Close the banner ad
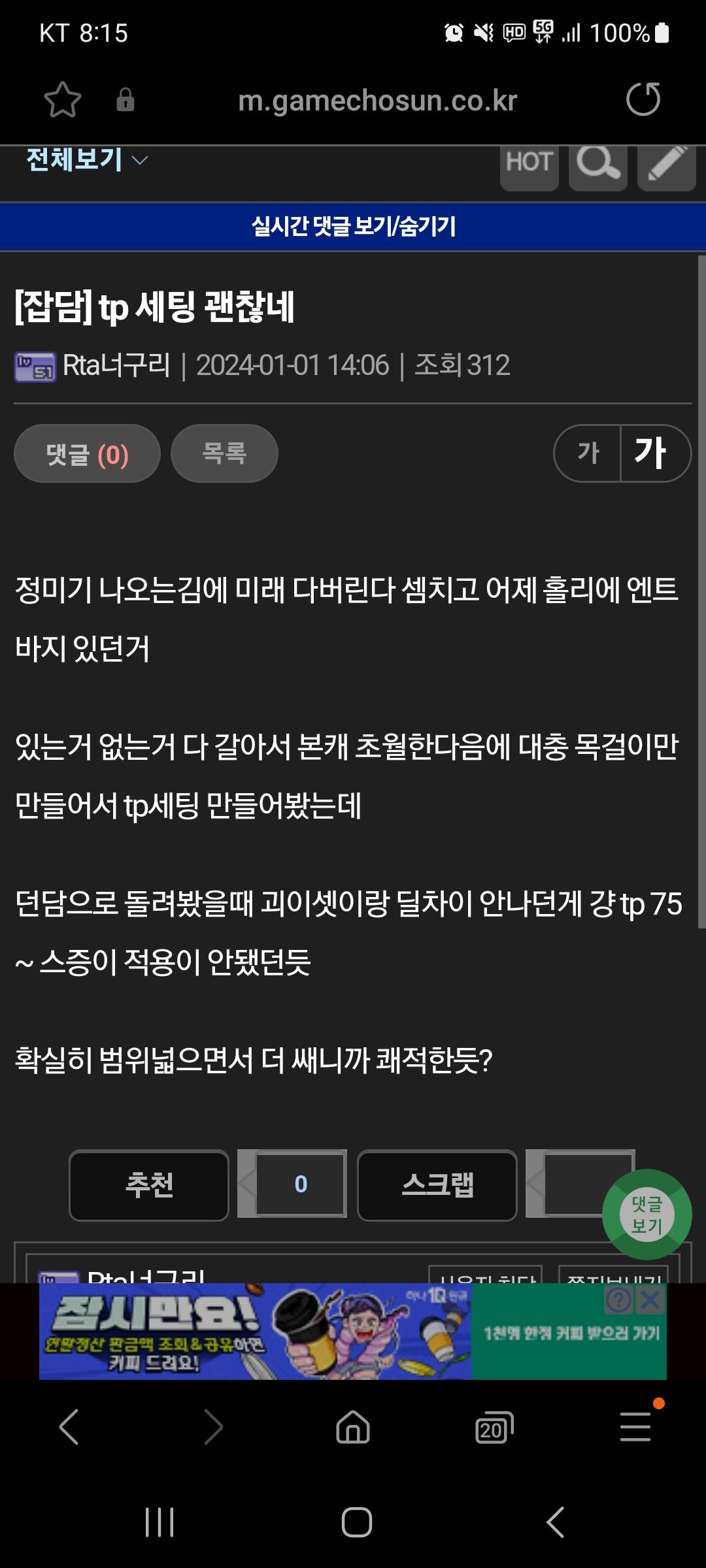The width and height of the screenshot is (706, 1568). [x=651, y=1299]
